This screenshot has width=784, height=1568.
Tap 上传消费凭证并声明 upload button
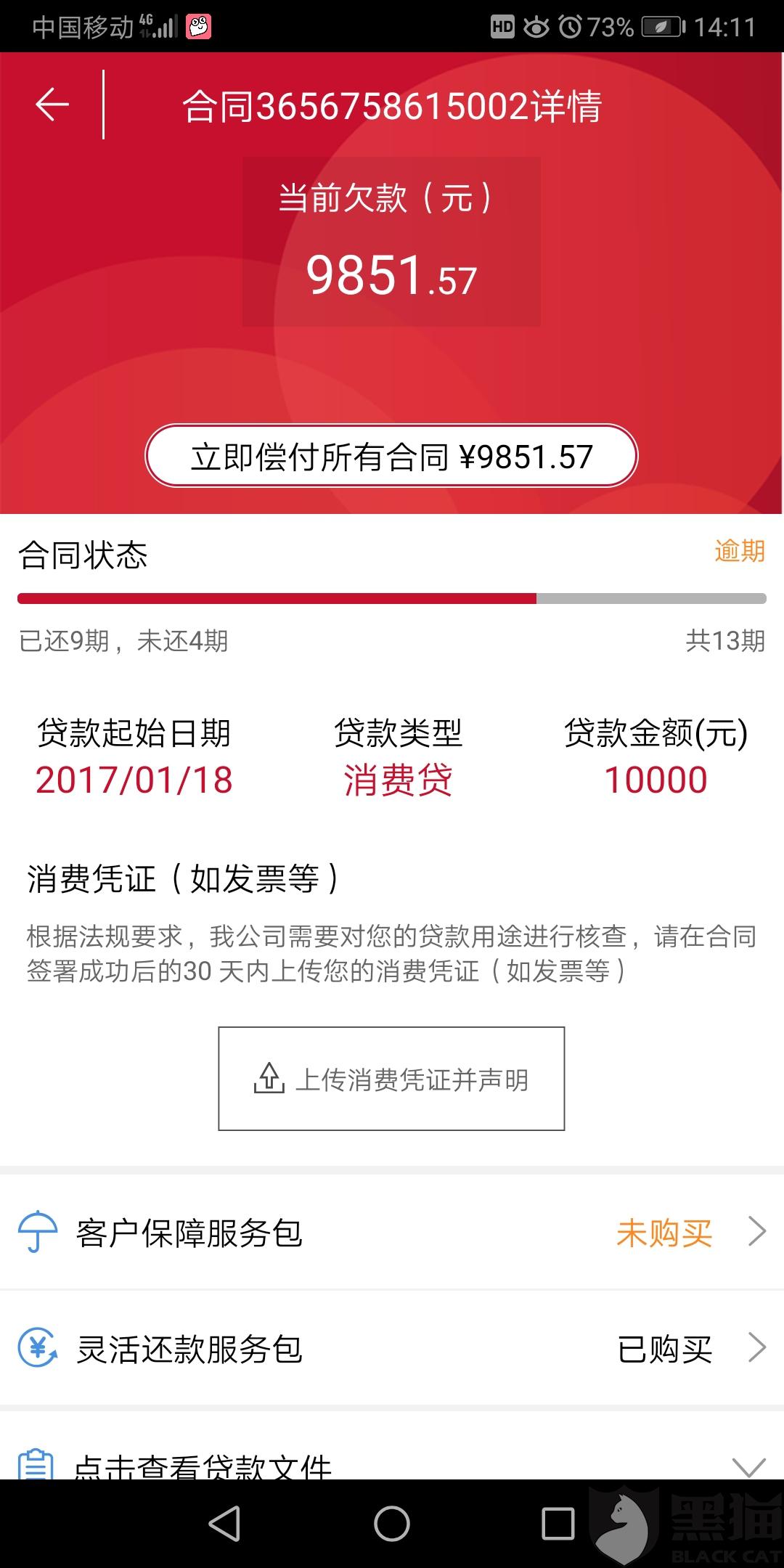(391, 1079)
